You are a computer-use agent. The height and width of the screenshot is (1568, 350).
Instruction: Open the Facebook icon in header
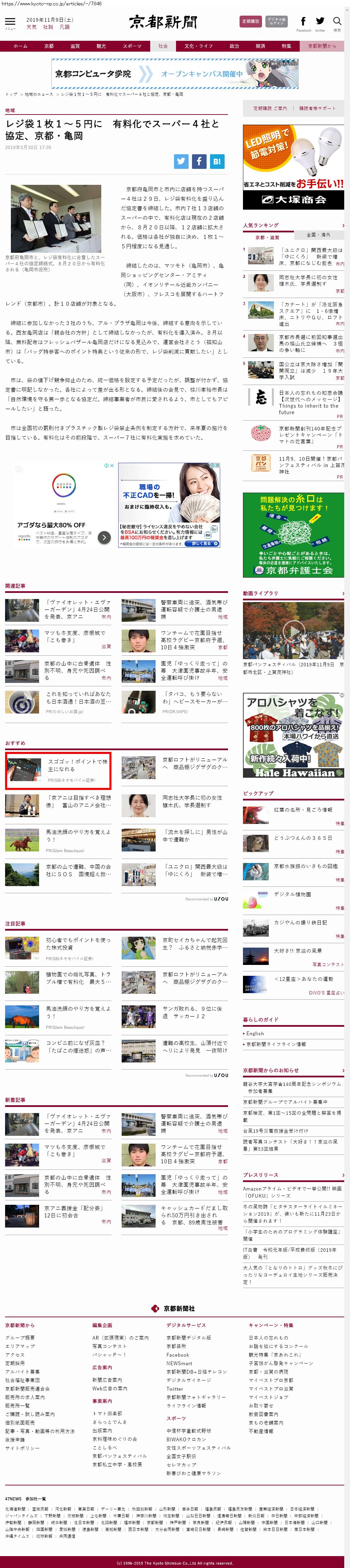pos(303,21)
